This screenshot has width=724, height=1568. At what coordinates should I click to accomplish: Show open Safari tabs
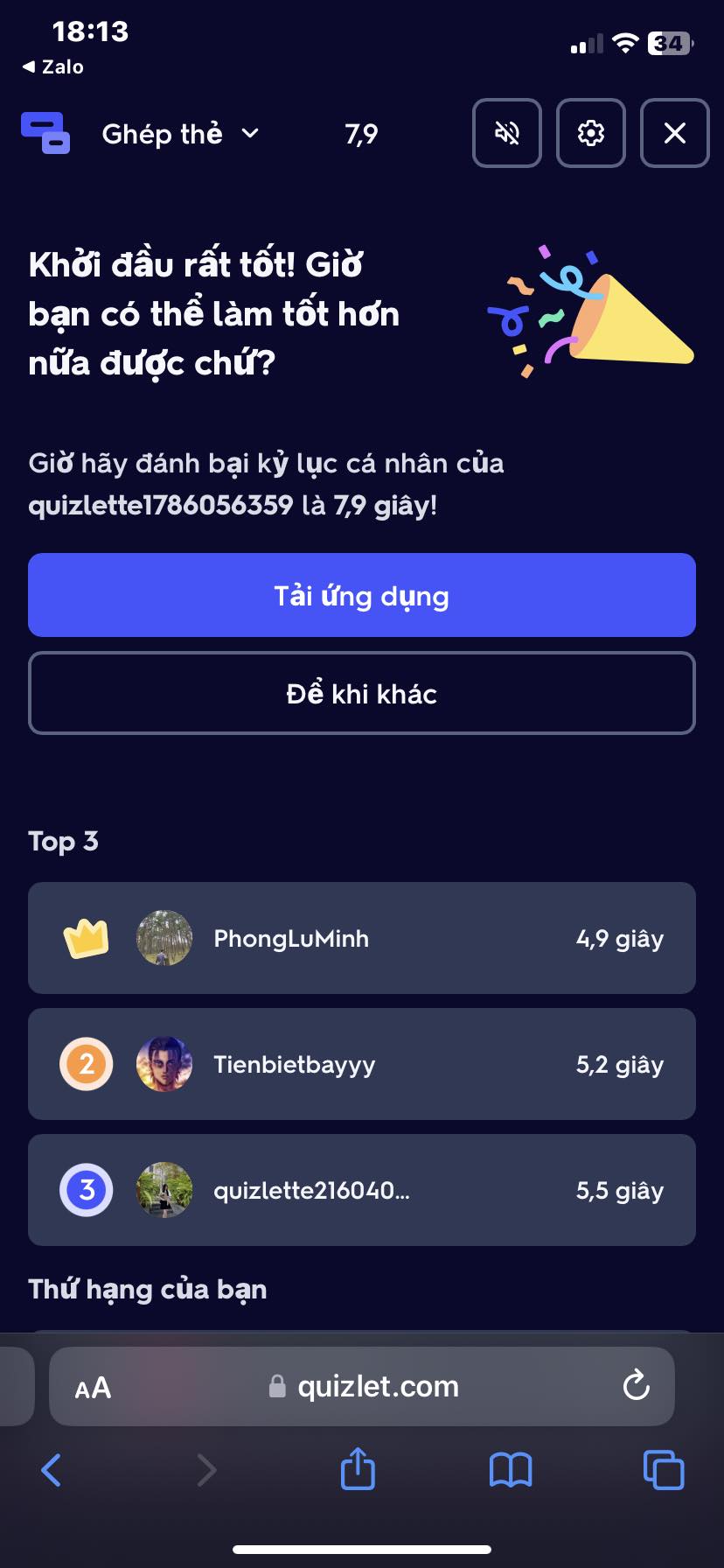click(x=664, y=1470)
